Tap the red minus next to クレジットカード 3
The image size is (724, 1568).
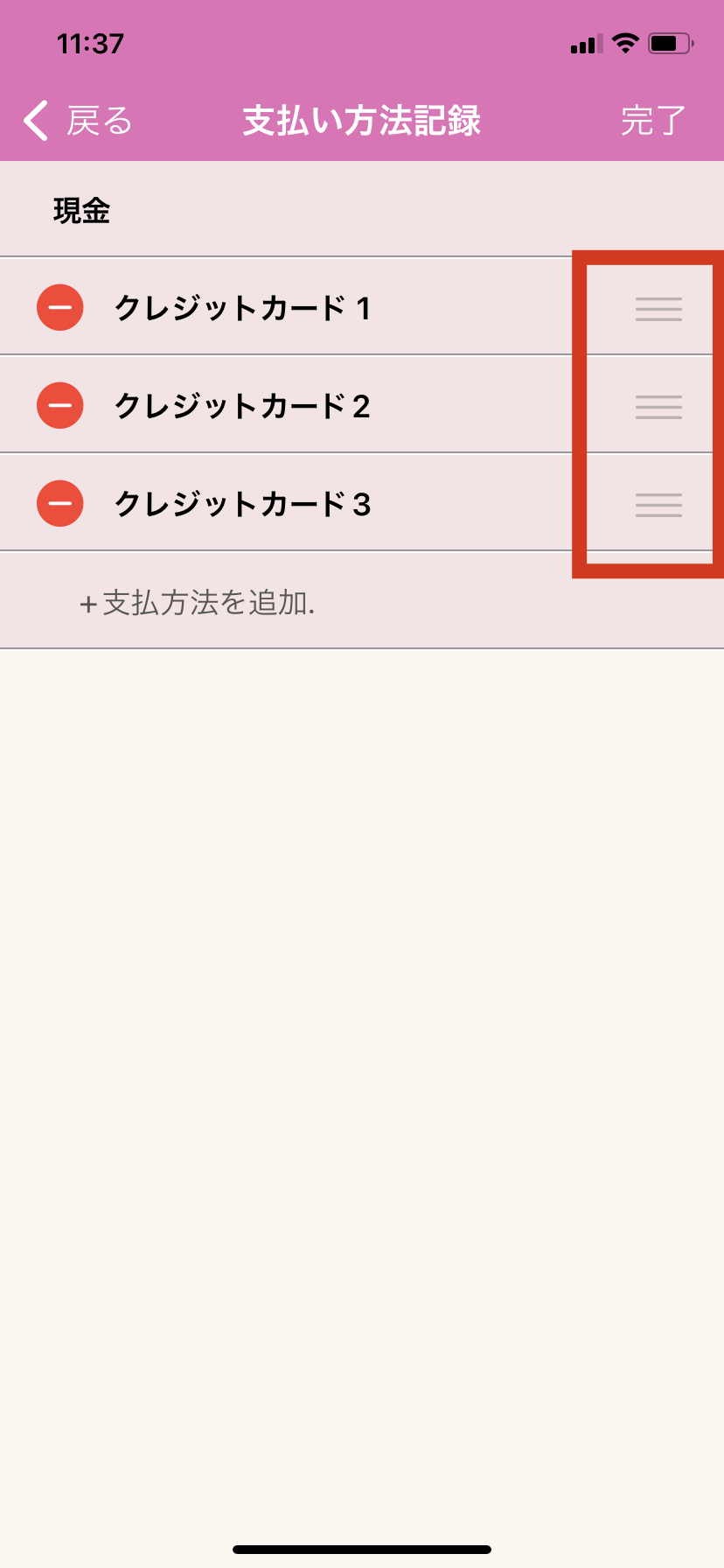(59, 504)
